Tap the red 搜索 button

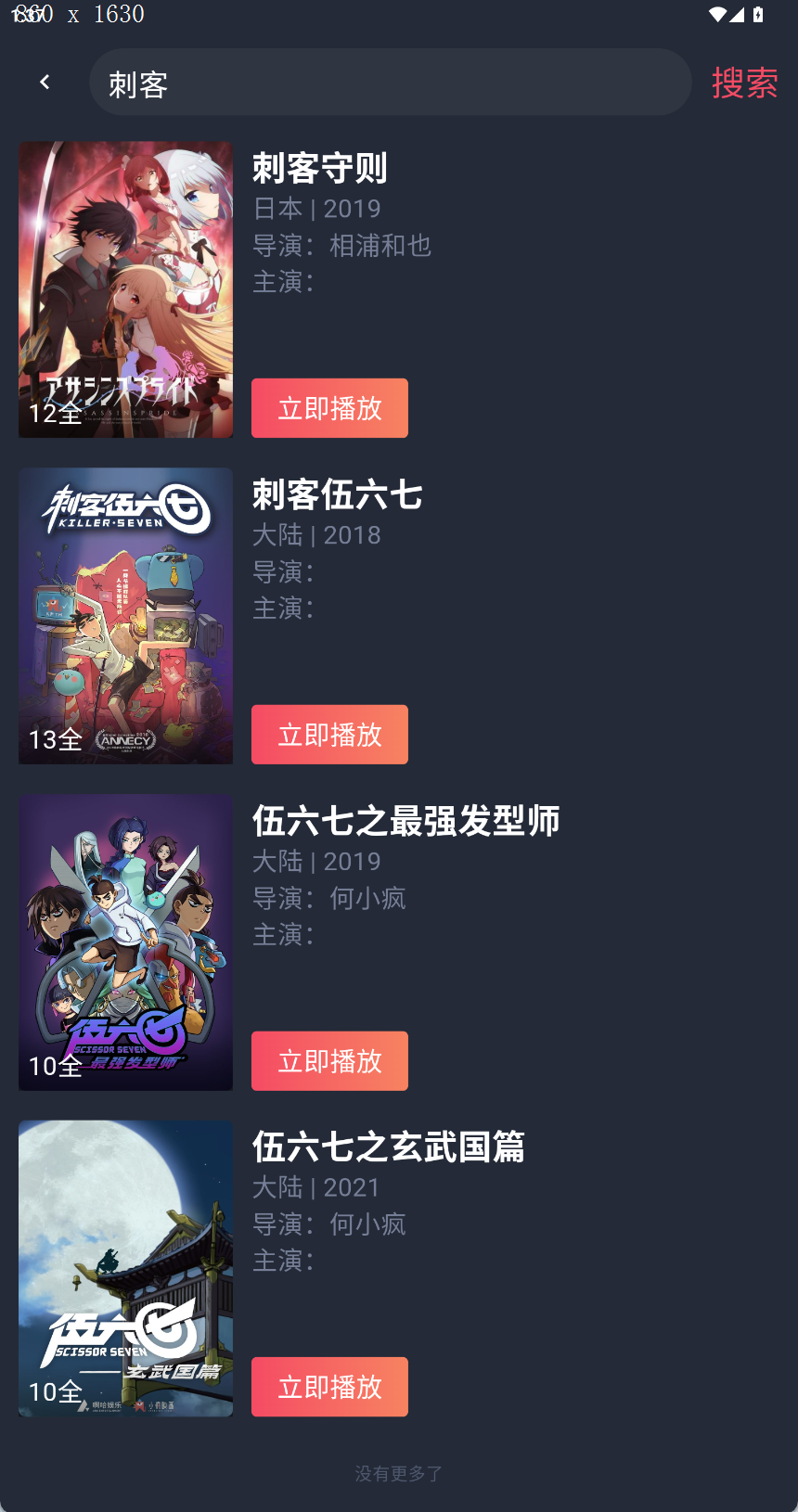(x=744, y=83)
